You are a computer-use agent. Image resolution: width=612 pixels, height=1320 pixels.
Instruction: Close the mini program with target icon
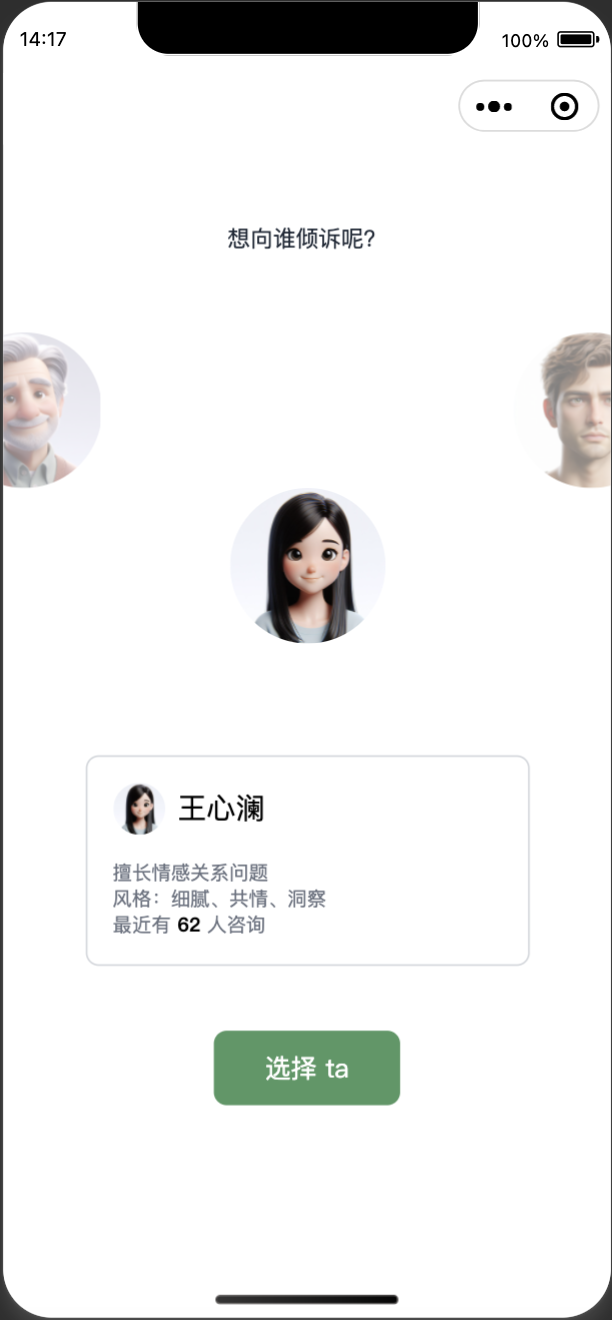[x=564, y=106]
